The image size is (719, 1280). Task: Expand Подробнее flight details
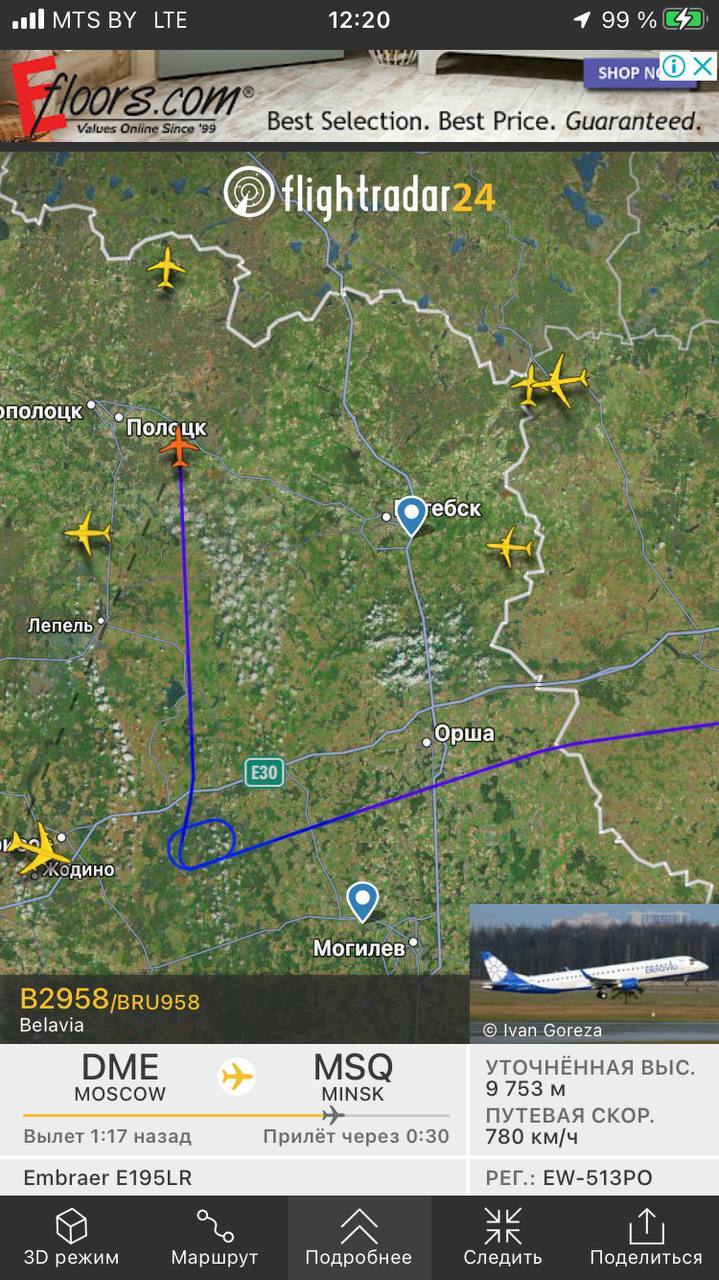[x=358, y=1238]
